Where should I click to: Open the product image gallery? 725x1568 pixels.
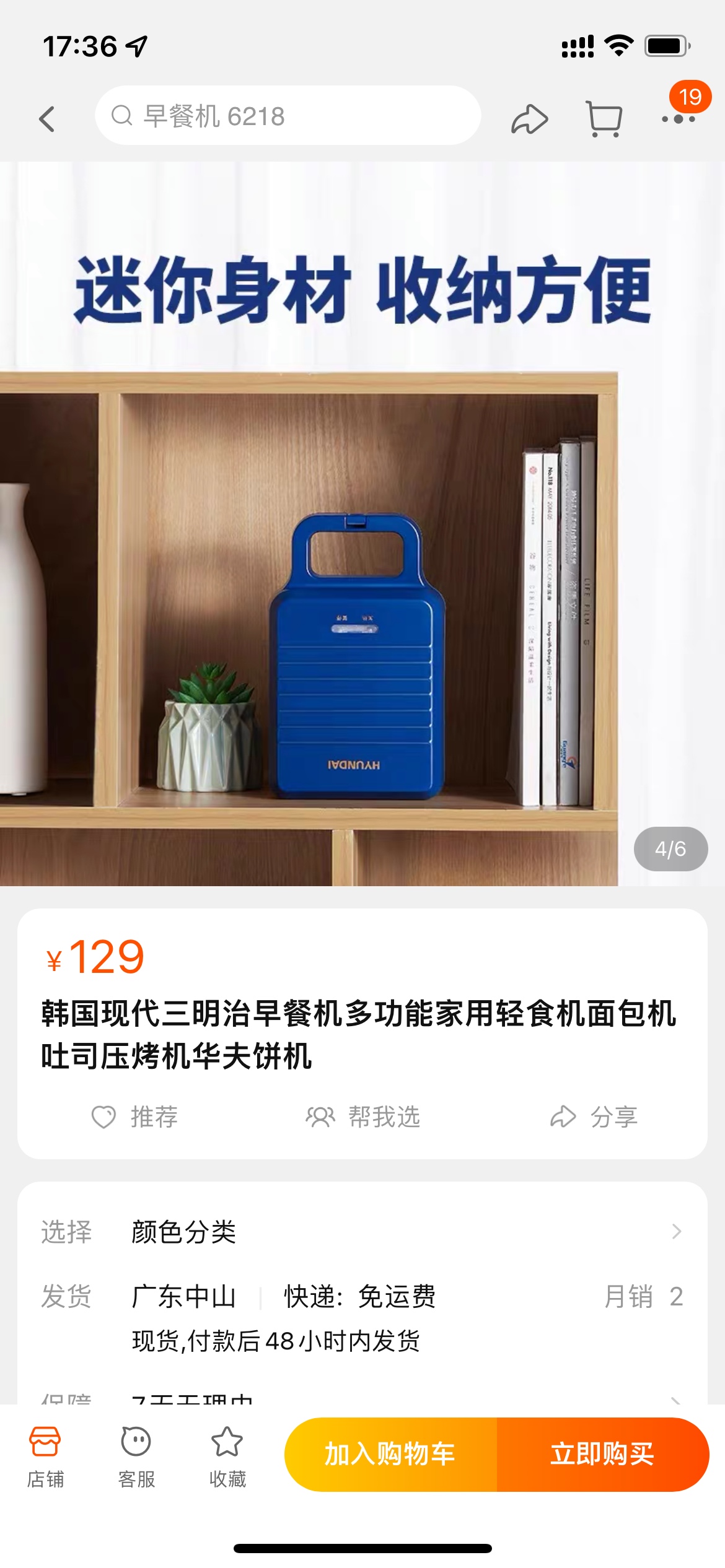coord(362,523)
